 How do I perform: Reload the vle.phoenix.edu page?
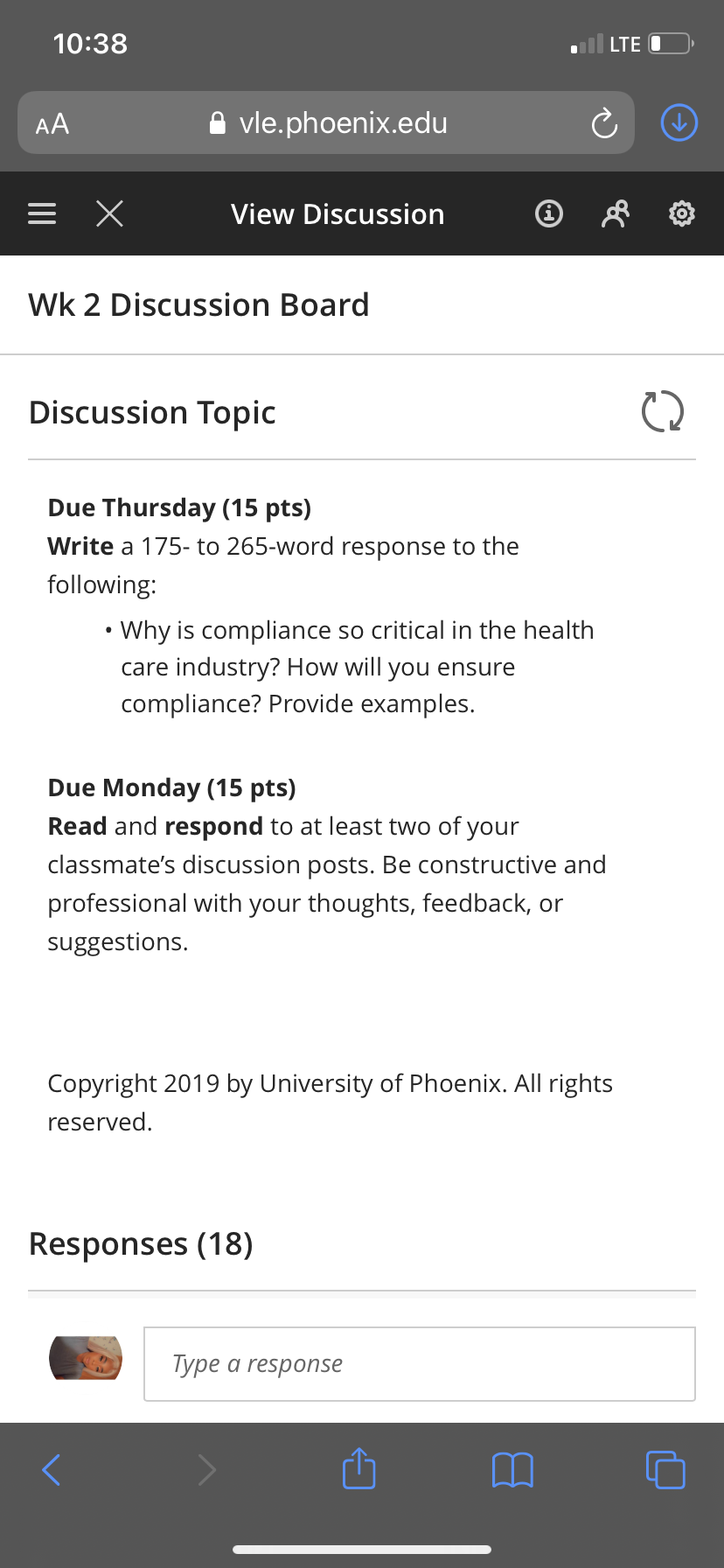tap(603, 123)
